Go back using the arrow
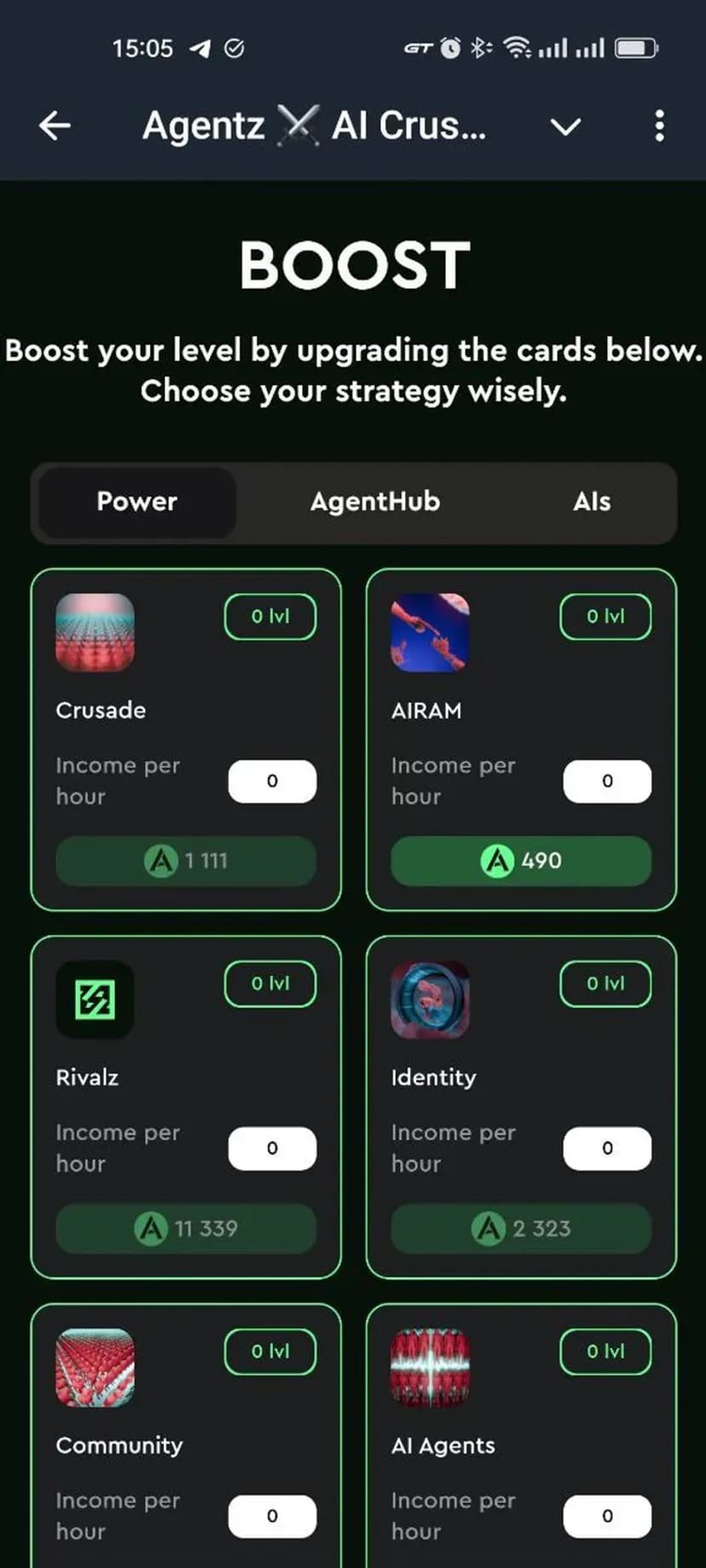The height and width of the screenshot is (1568, 706). pos(55,126)
